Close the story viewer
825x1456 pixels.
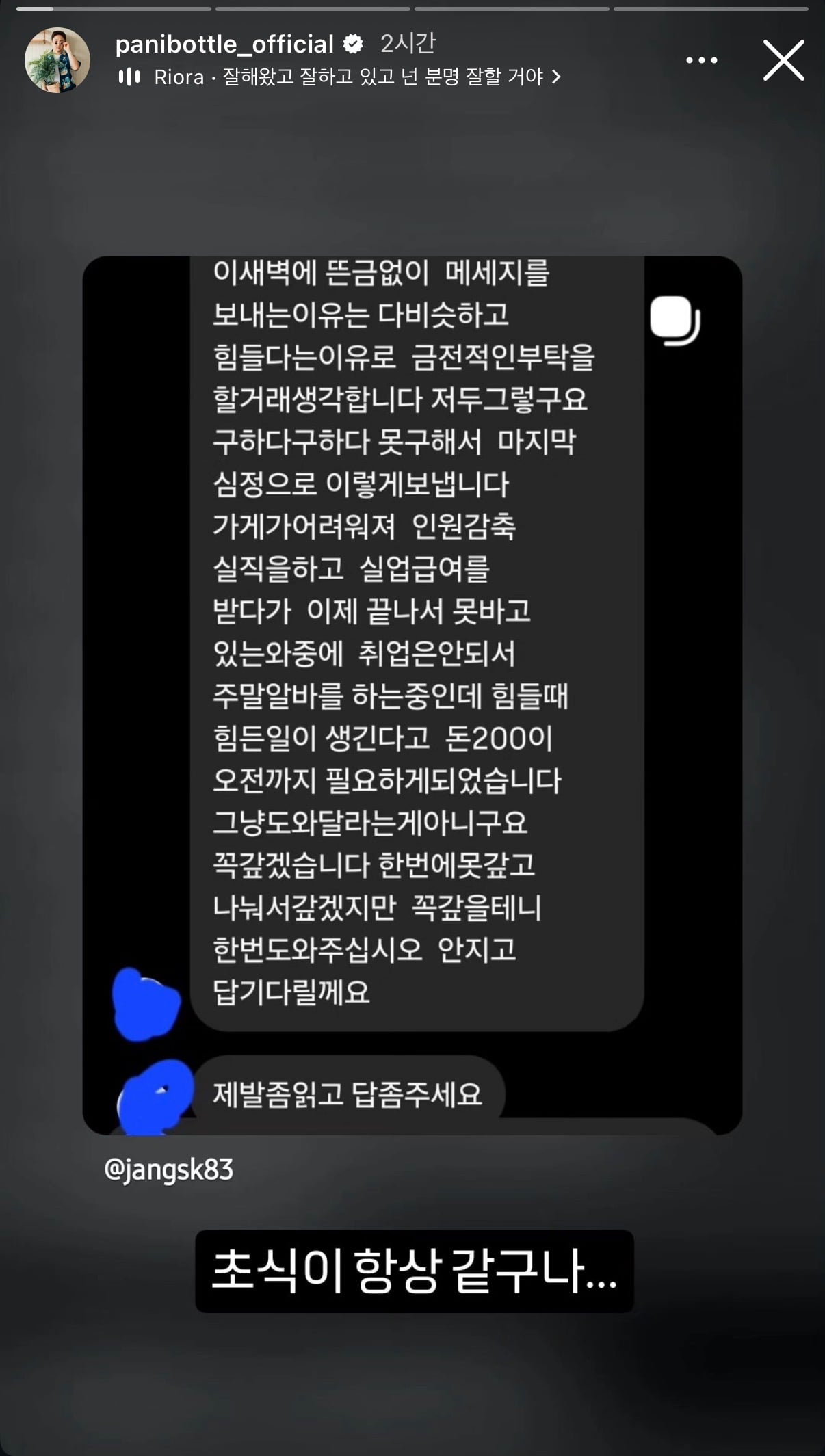point(784,60)
